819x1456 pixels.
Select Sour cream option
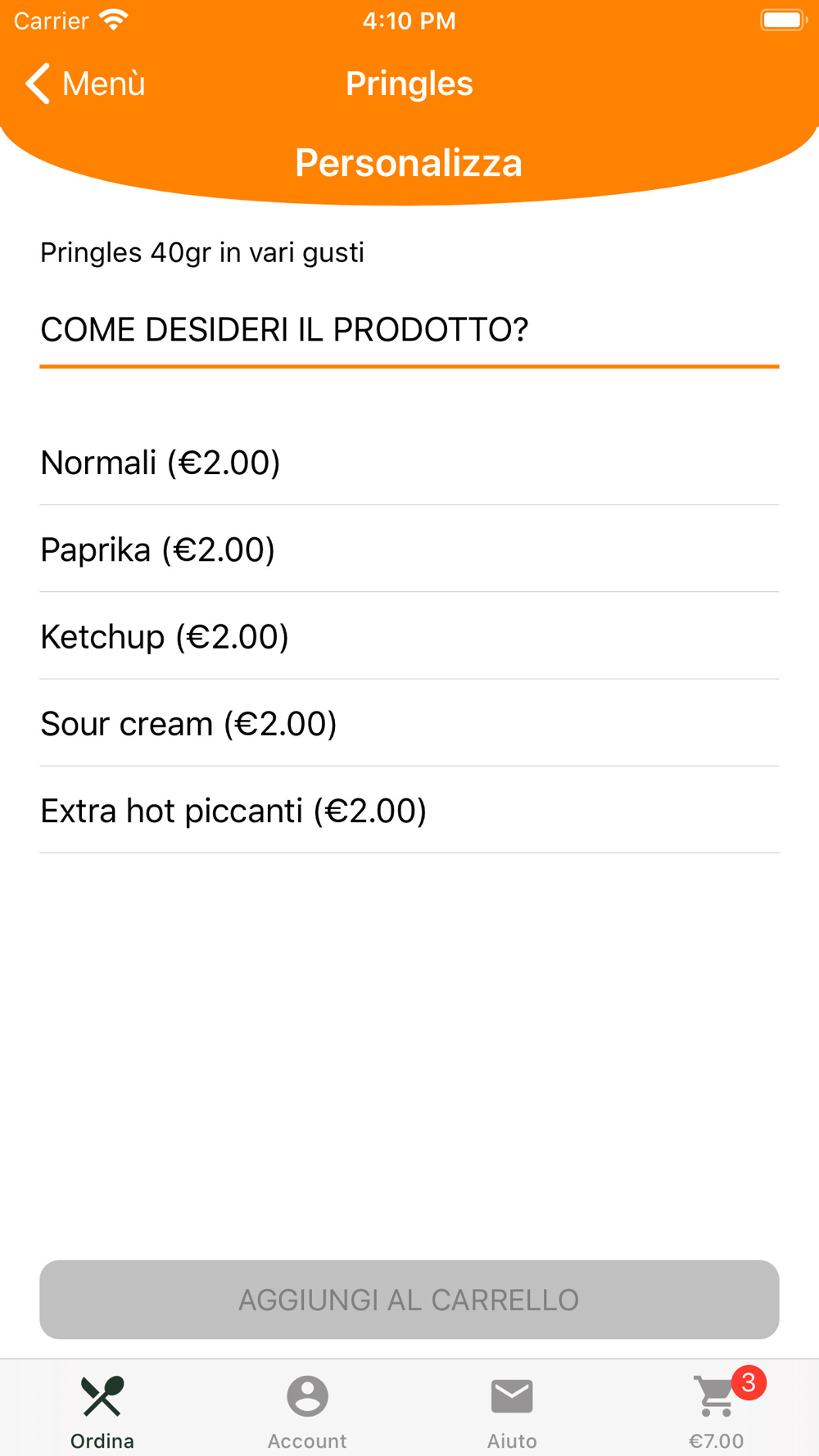[409, 723]
